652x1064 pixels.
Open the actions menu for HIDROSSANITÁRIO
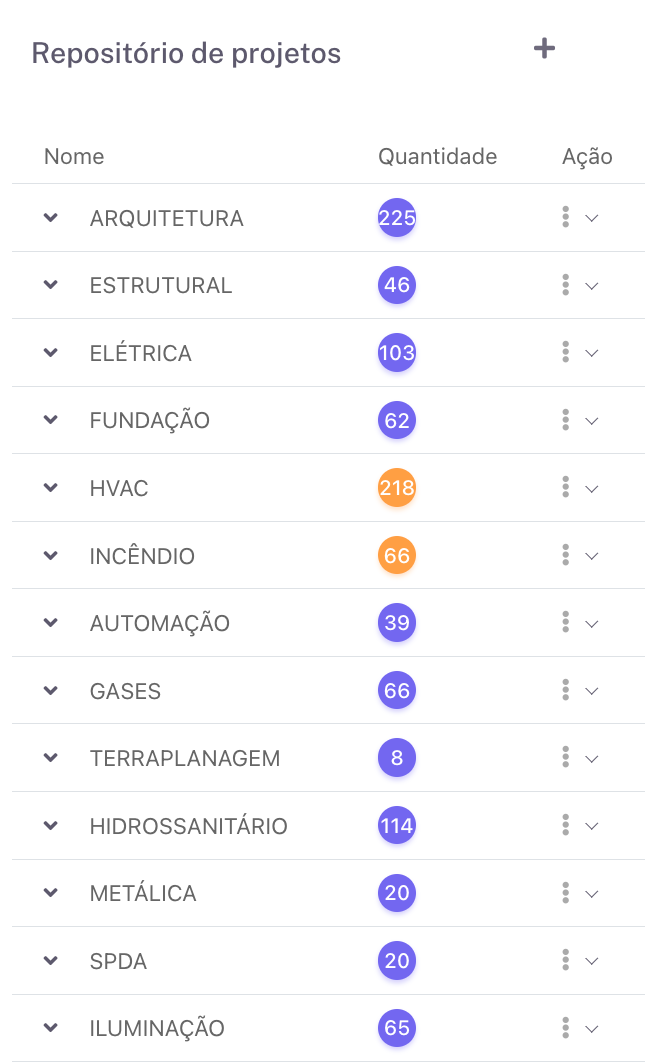[579, 825]
